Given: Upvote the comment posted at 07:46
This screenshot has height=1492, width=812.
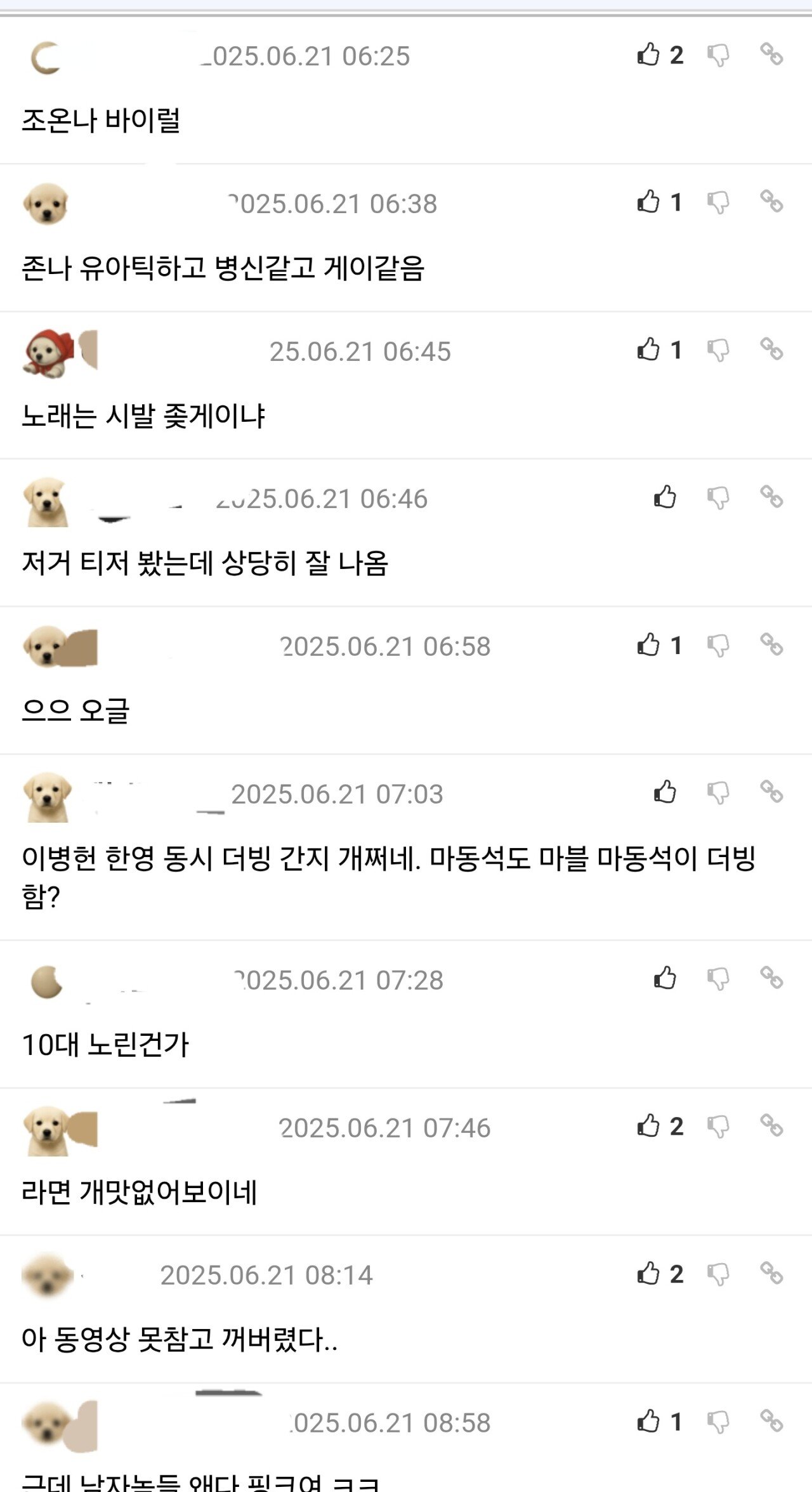Looking at the screenshot, I should [648, 1126].
